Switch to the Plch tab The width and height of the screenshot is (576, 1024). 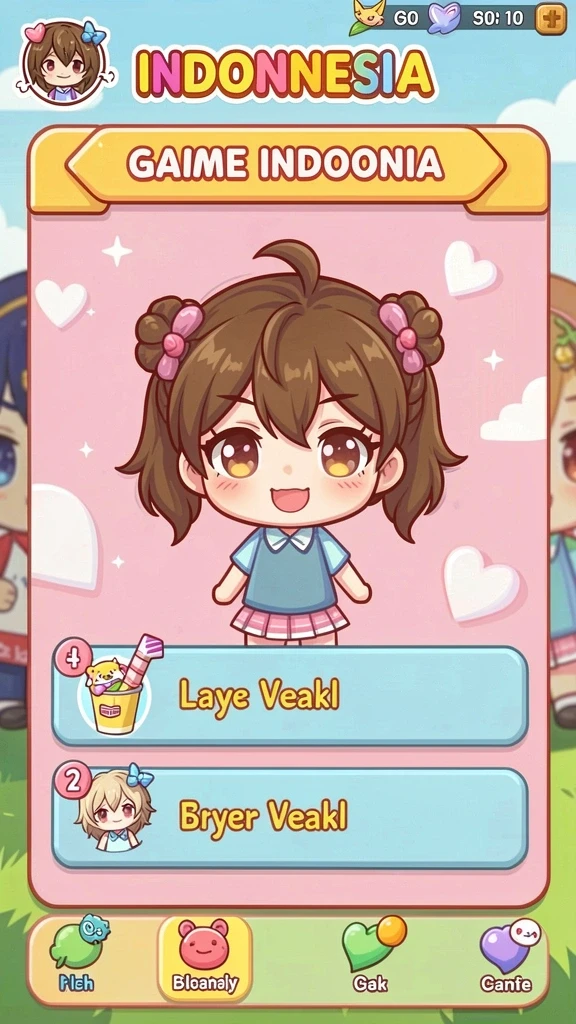[x=76, y=958]
